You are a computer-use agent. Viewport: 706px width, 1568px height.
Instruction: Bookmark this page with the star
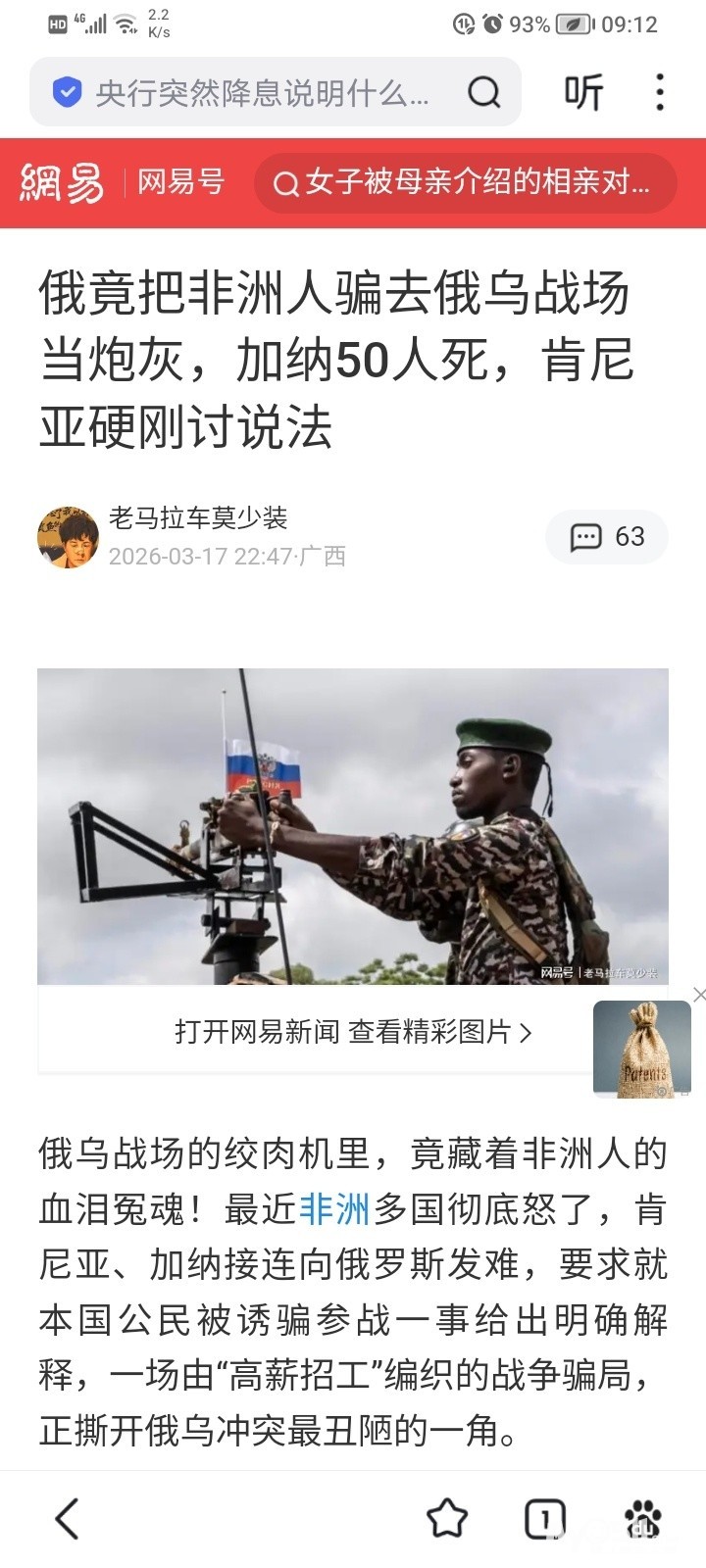pyautogui.click(x=447, y=1519)
